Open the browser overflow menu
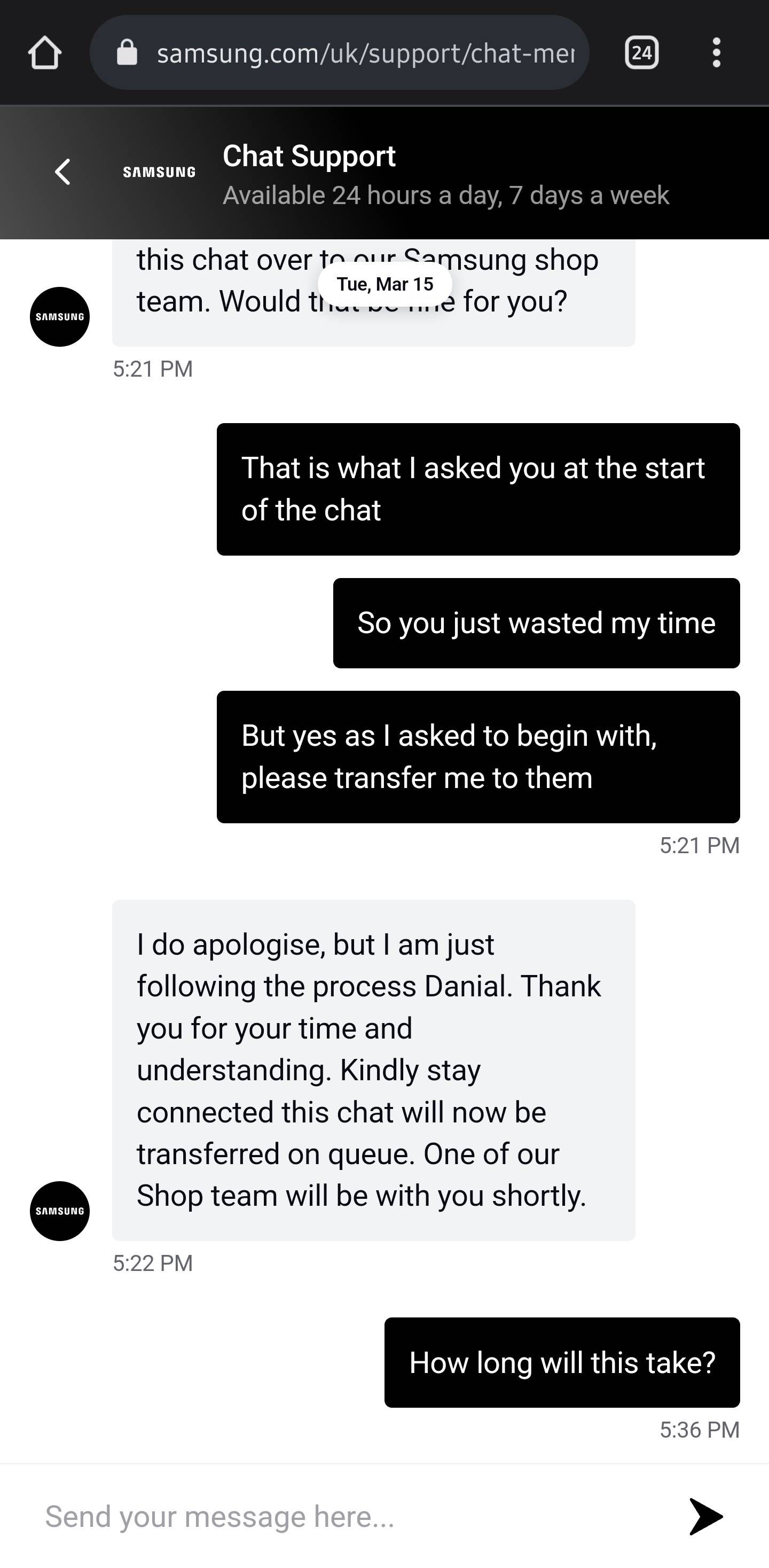769x1568 pixels. click(x=716, y=53)
